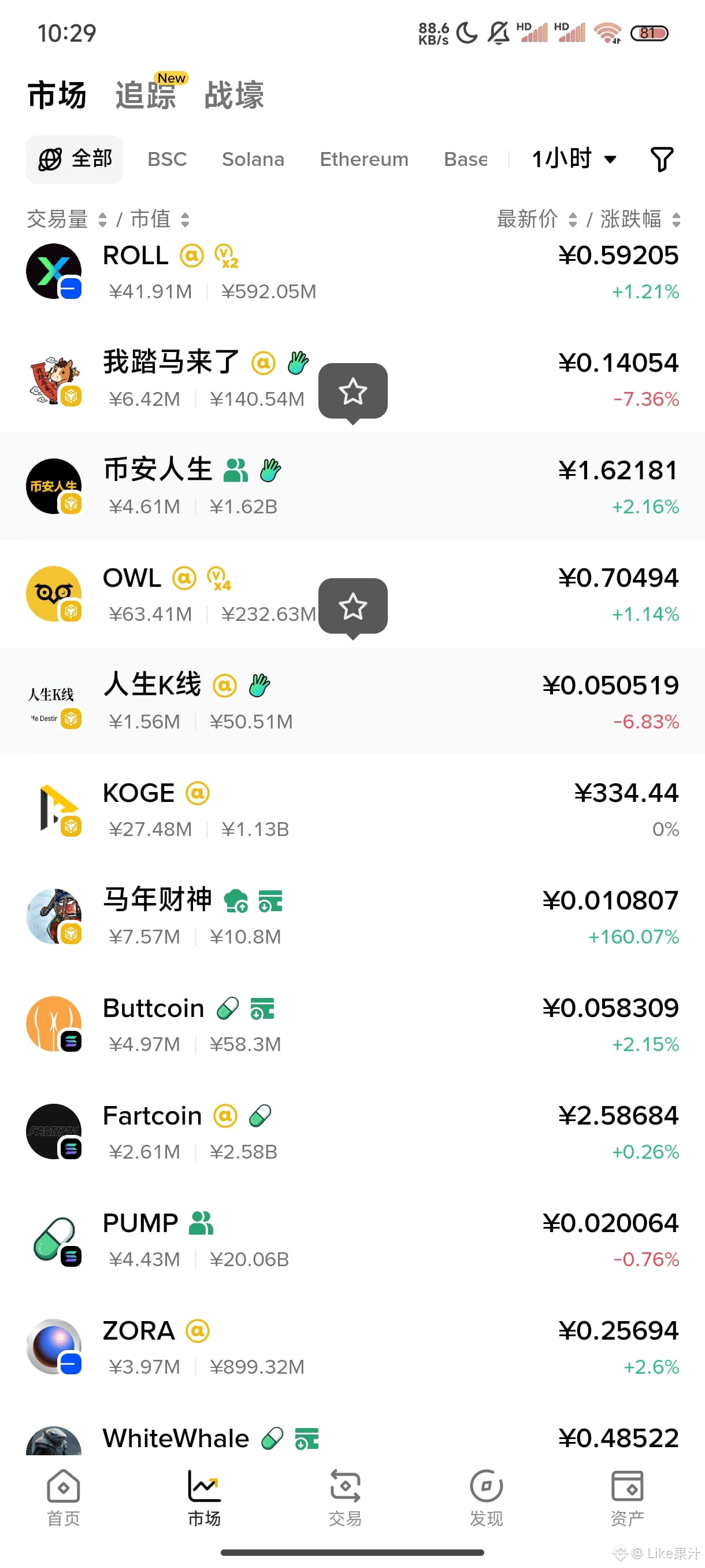Filter tokens by Ethereum chain
Screen dimensions: 705x1568
pos(363,160)
